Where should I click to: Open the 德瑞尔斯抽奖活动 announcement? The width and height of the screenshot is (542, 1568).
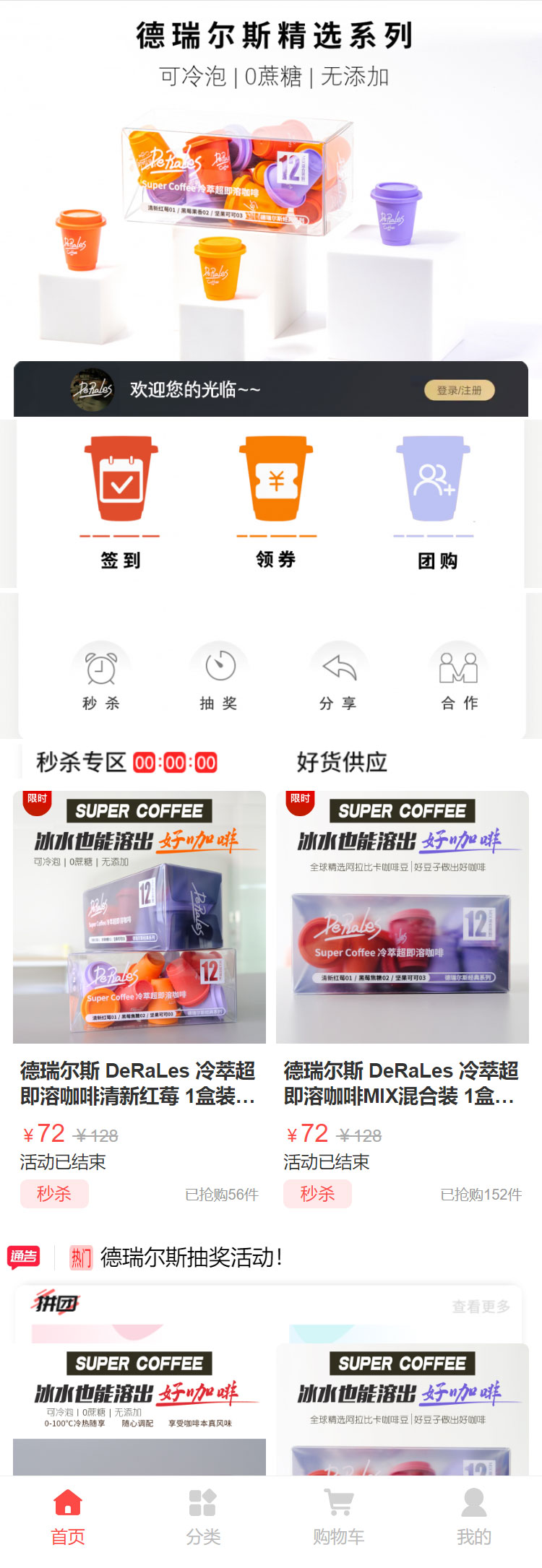[x=191, y=1257]
